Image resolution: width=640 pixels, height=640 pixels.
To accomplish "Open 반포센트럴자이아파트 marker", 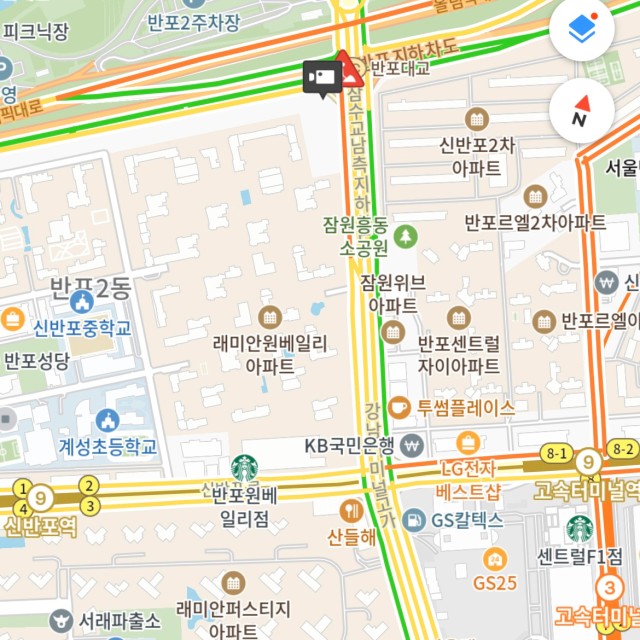I will (x=459, y=318).
